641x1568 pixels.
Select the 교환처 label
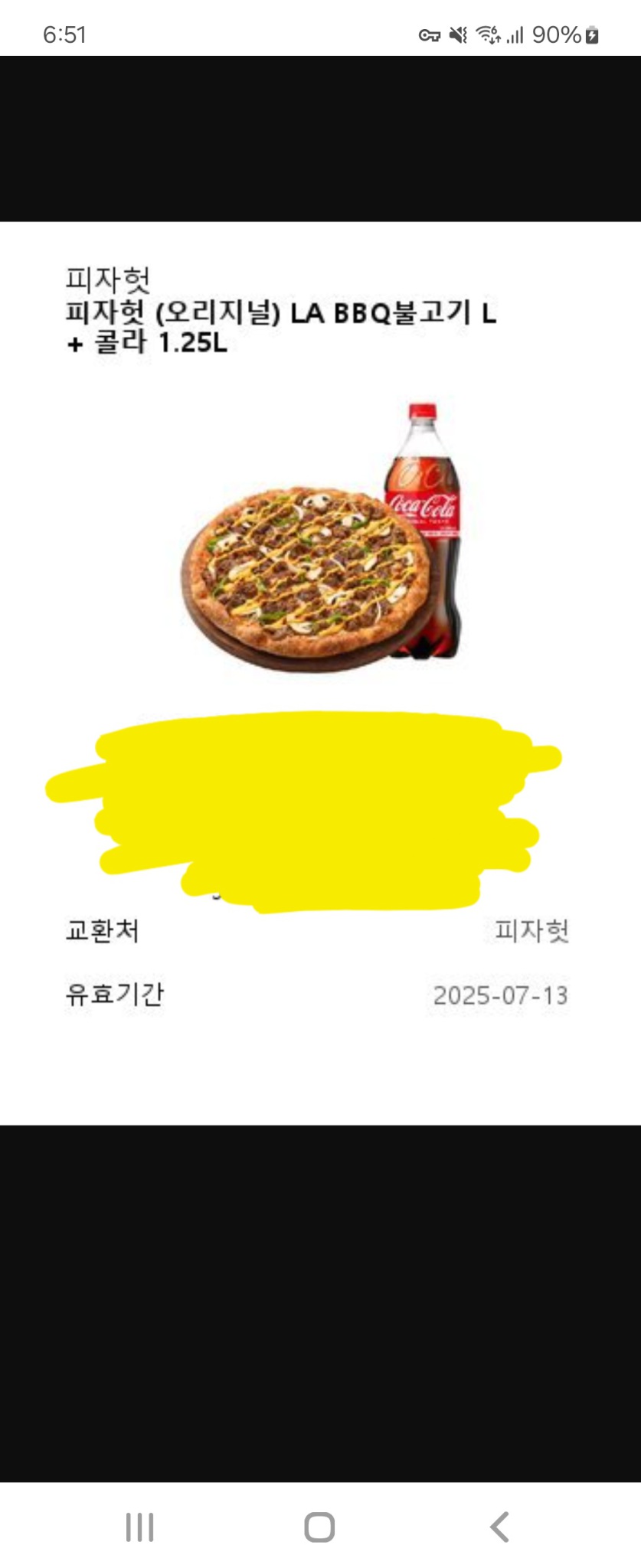pos(102,931)
